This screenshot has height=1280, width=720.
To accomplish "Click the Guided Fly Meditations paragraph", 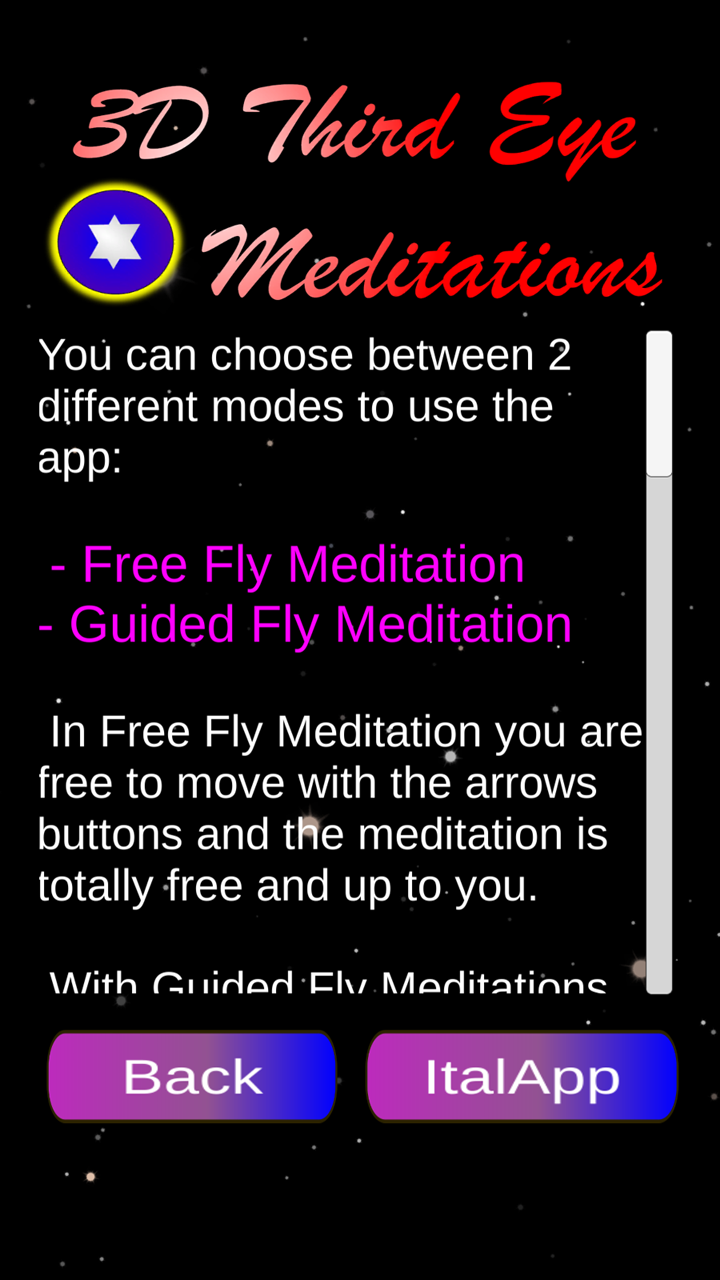I will pyautogui.click(x=330, y=985).
